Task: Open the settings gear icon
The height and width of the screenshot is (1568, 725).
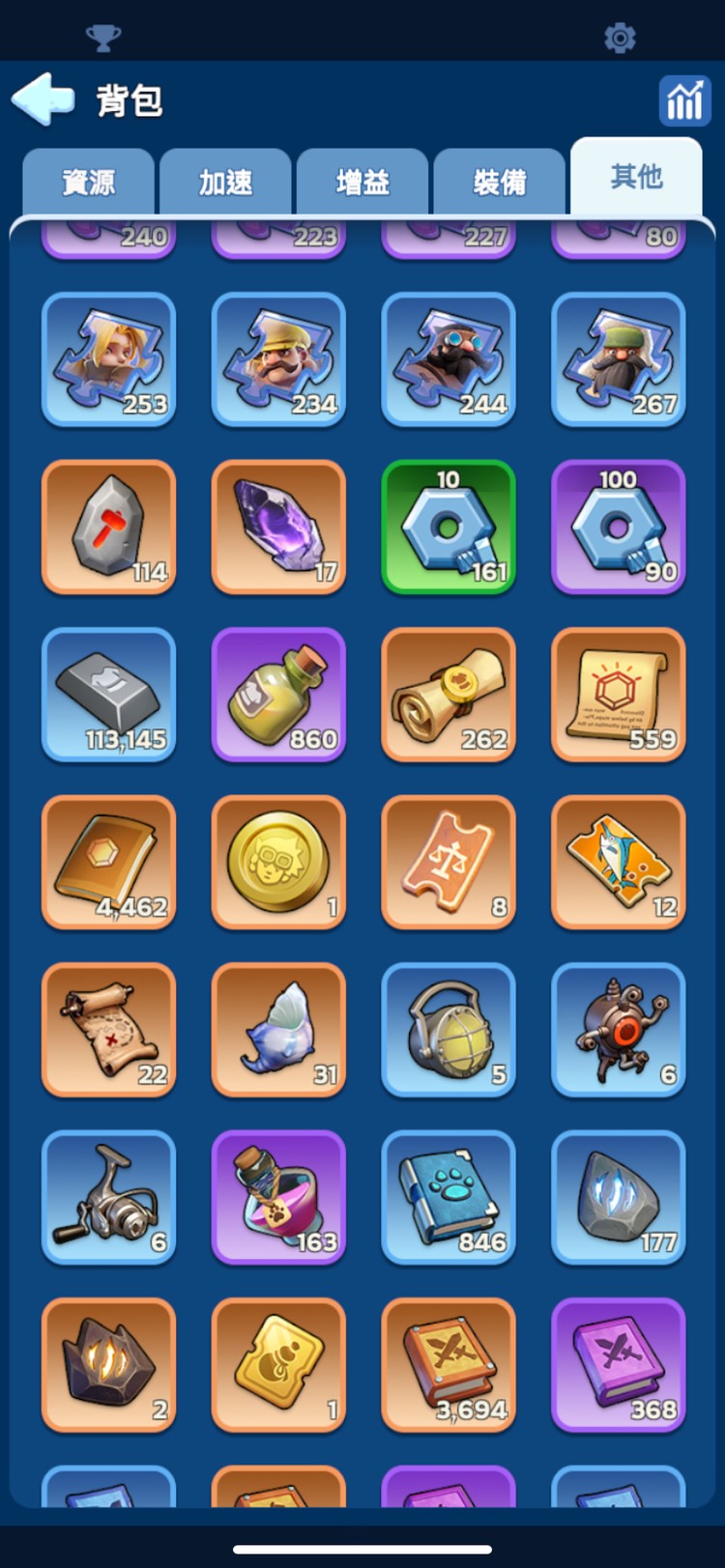Action: pos(620,39)
